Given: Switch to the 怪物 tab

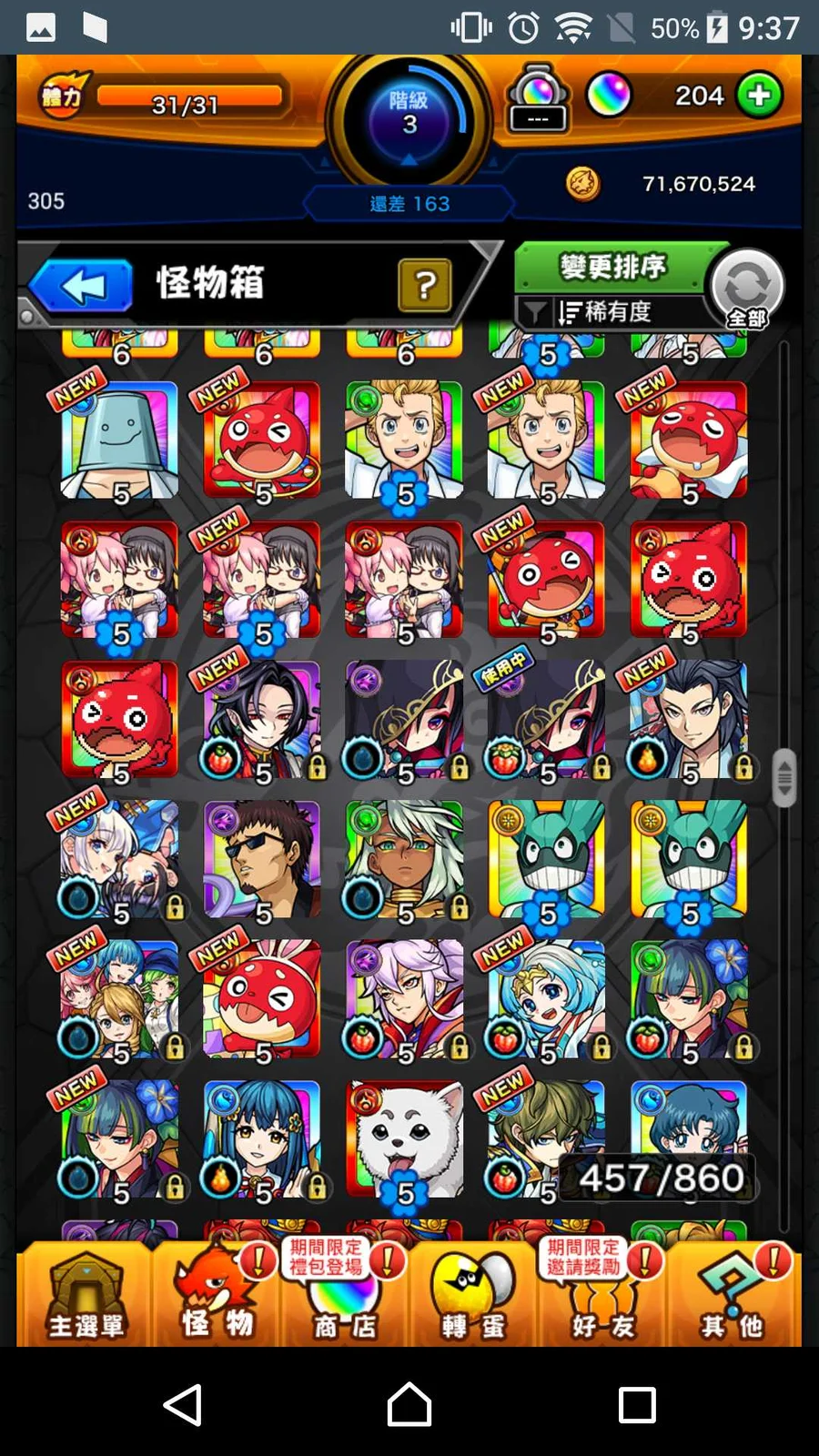Looking at the screenshot, I should click(x=216, y=1292).
